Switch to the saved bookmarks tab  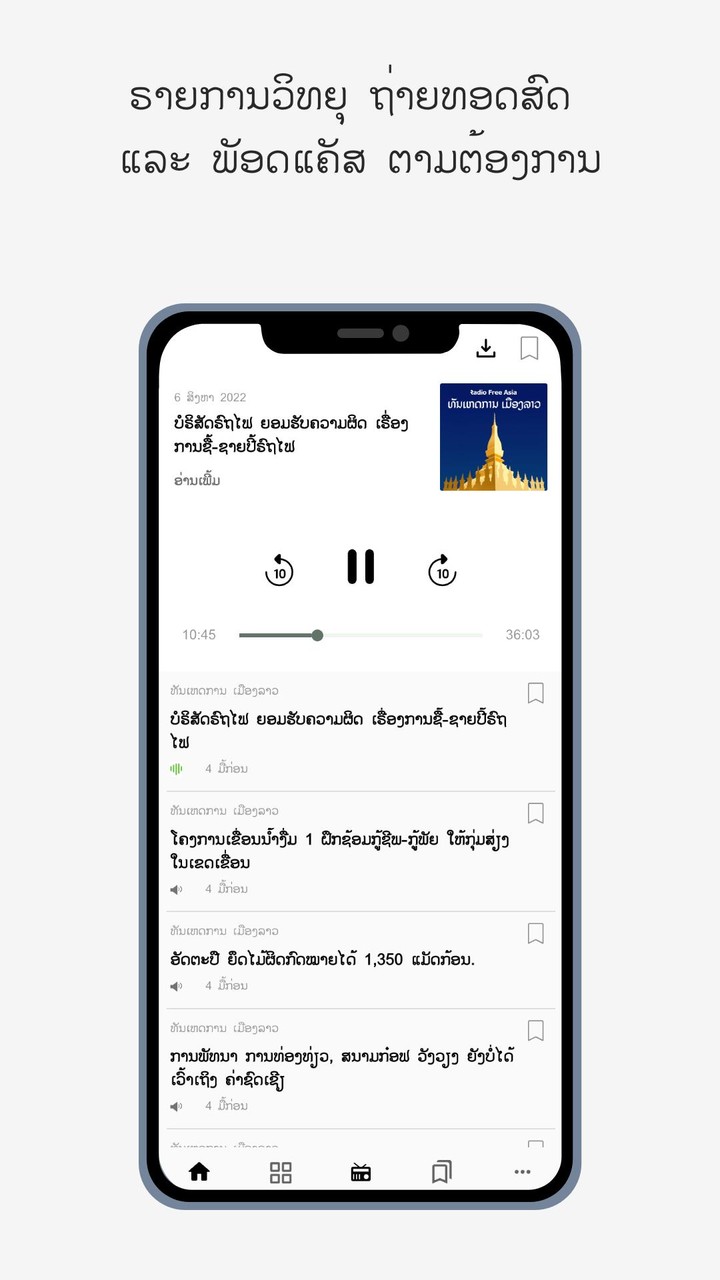point(440,1172)
